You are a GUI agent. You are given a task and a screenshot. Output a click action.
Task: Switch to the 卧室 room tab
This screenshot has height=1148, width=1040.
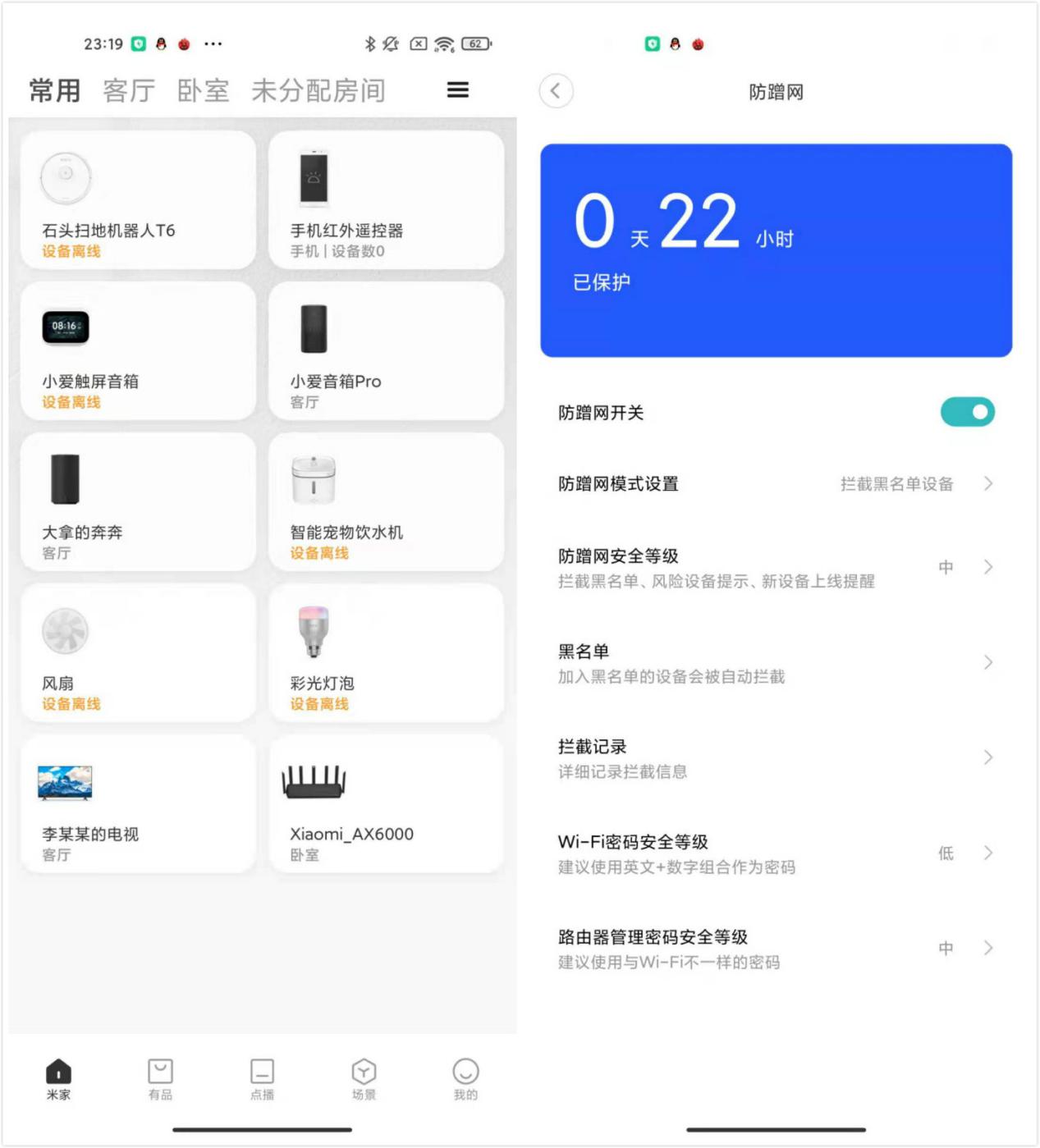(203, 90)
